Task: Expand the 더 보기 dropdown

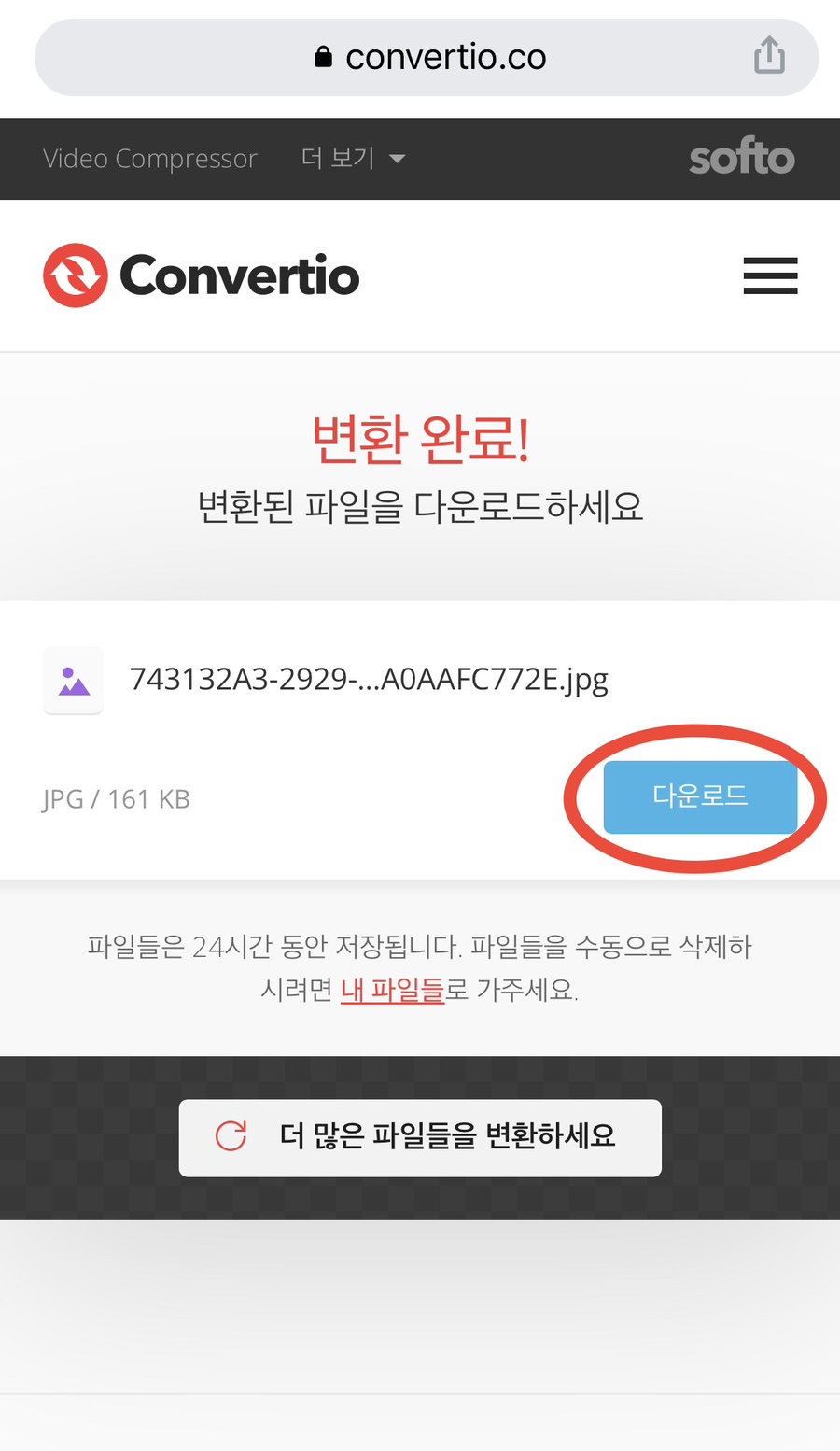Action: point(352,158)
